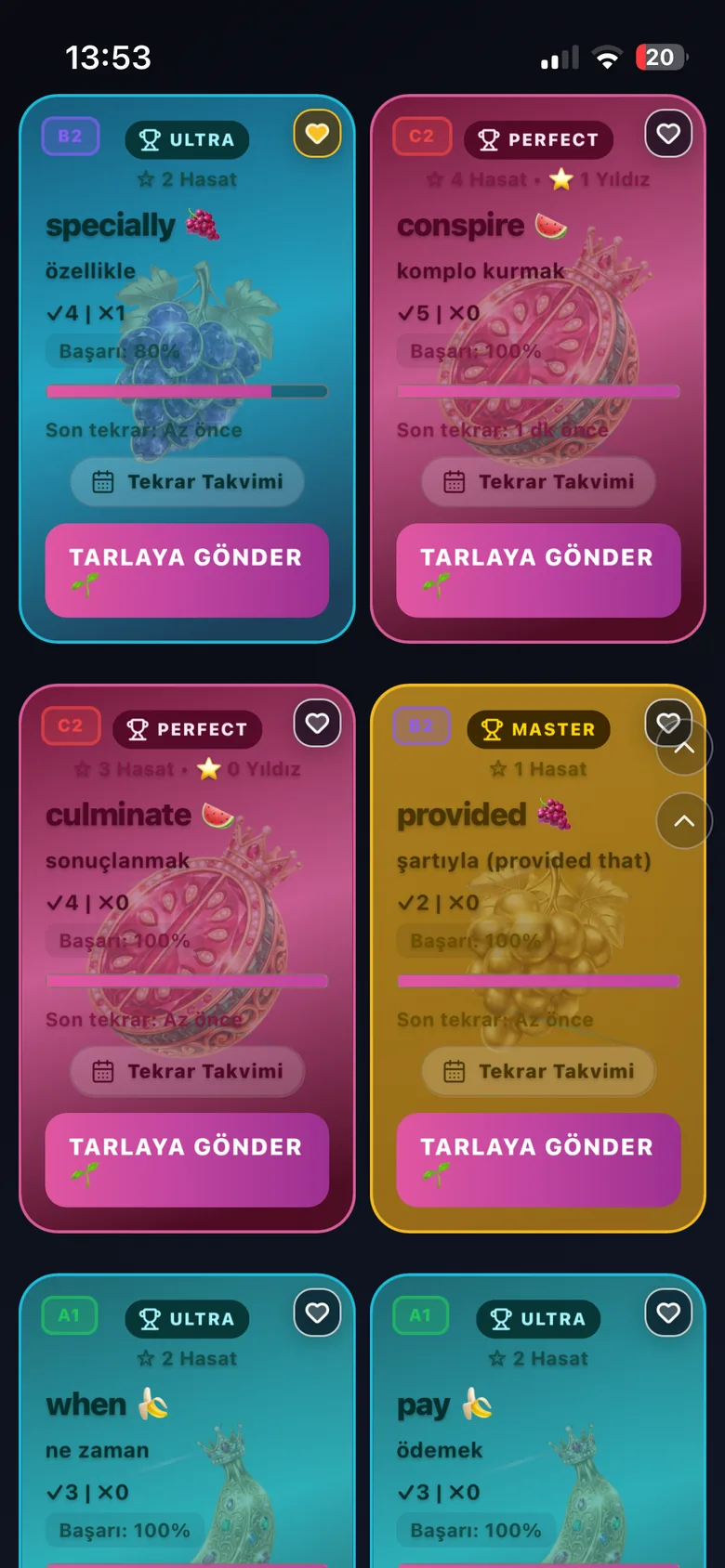Add the word pay to favorites

[668, 1313]
